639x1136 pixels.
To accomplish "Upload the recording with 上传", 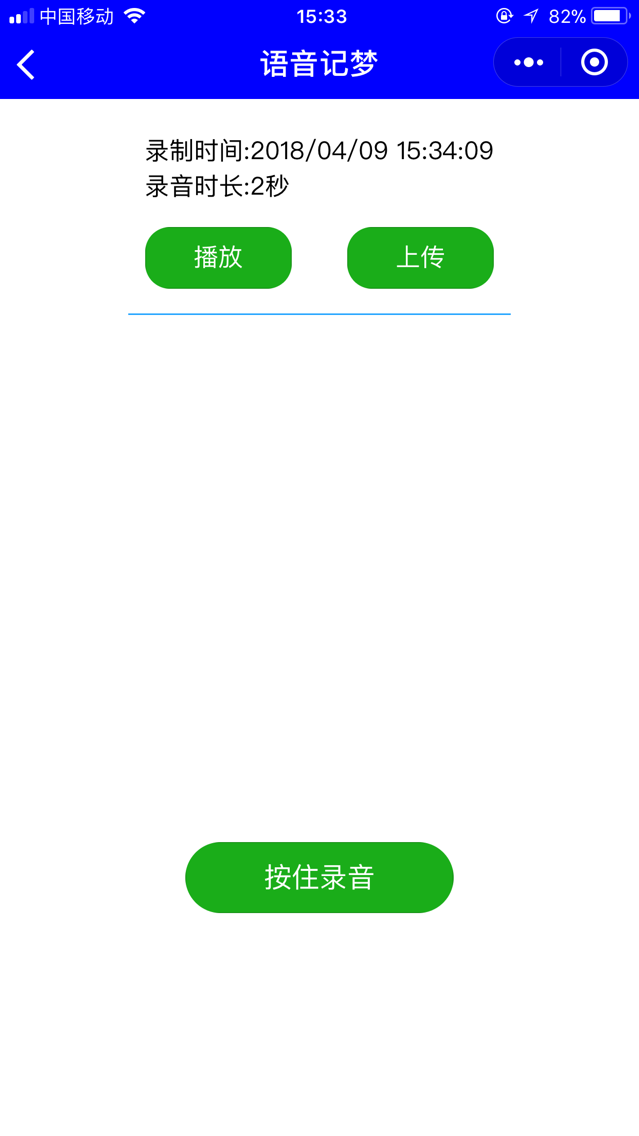I will tap(420, 258).
